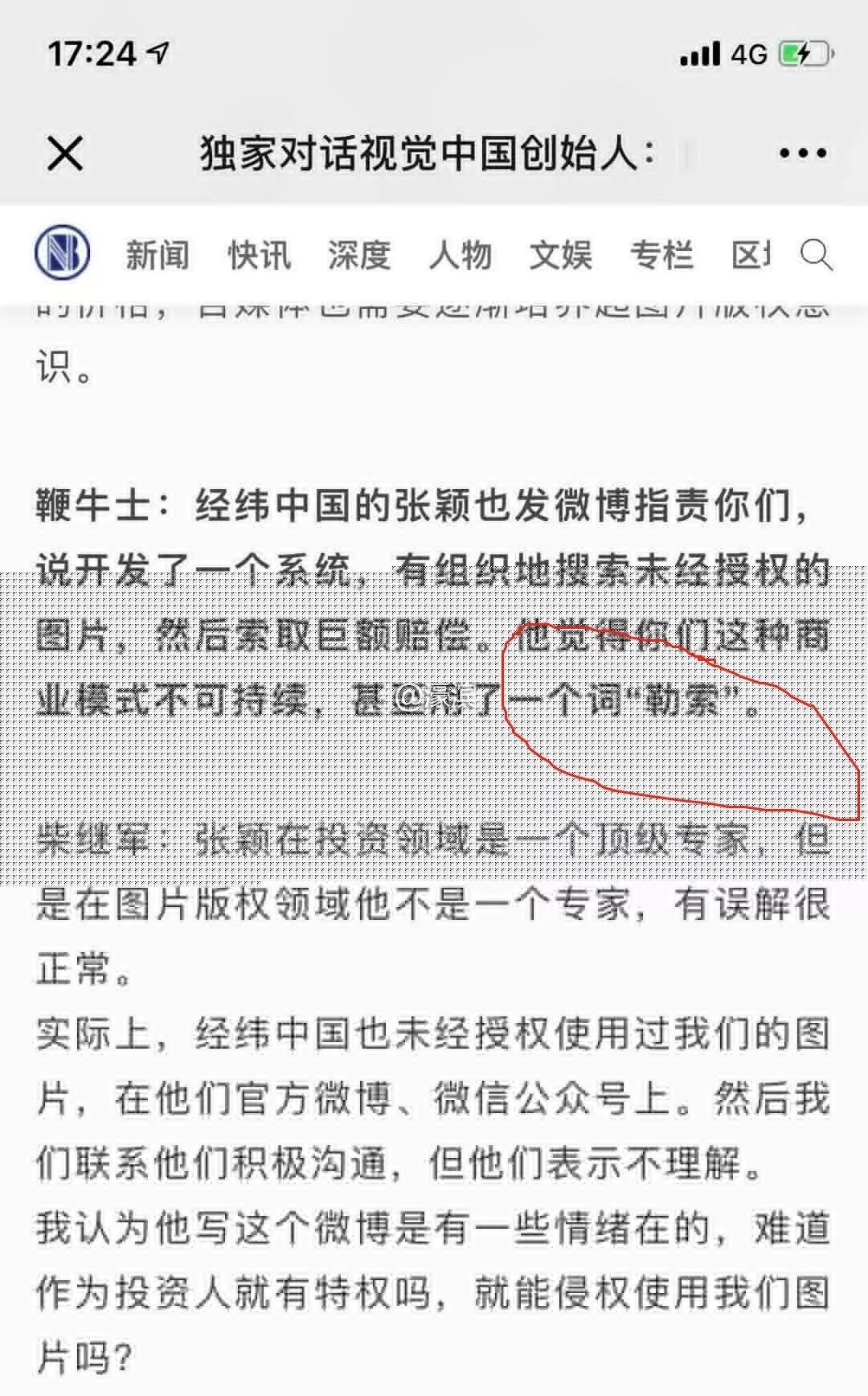Select the 深度 tab
This screenshot has width=868, height=1396.
[359, 256]
